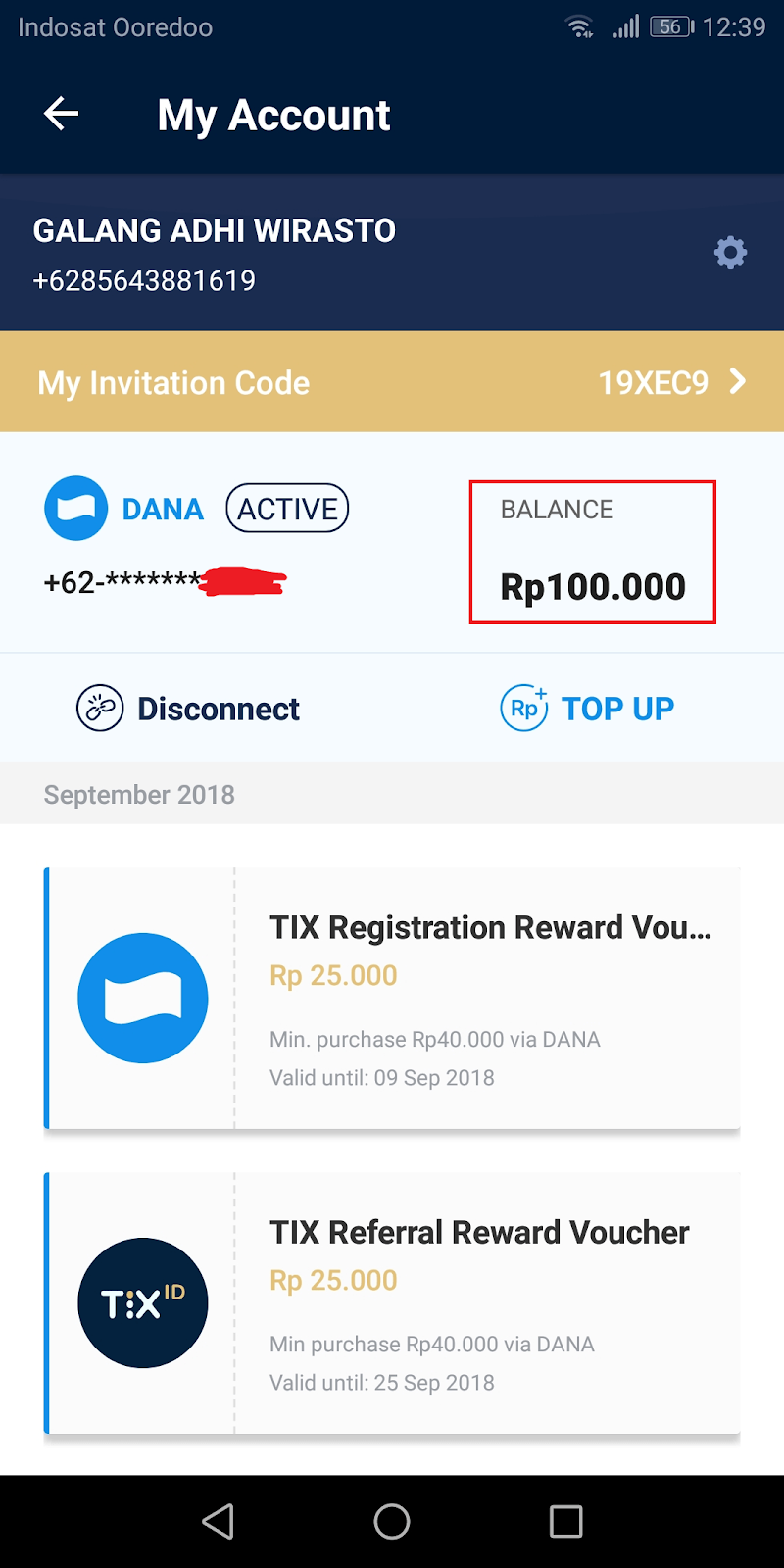
Task: Expand the truncated TIX Registration Reward Voucher title
Action: tap(492, 927)
